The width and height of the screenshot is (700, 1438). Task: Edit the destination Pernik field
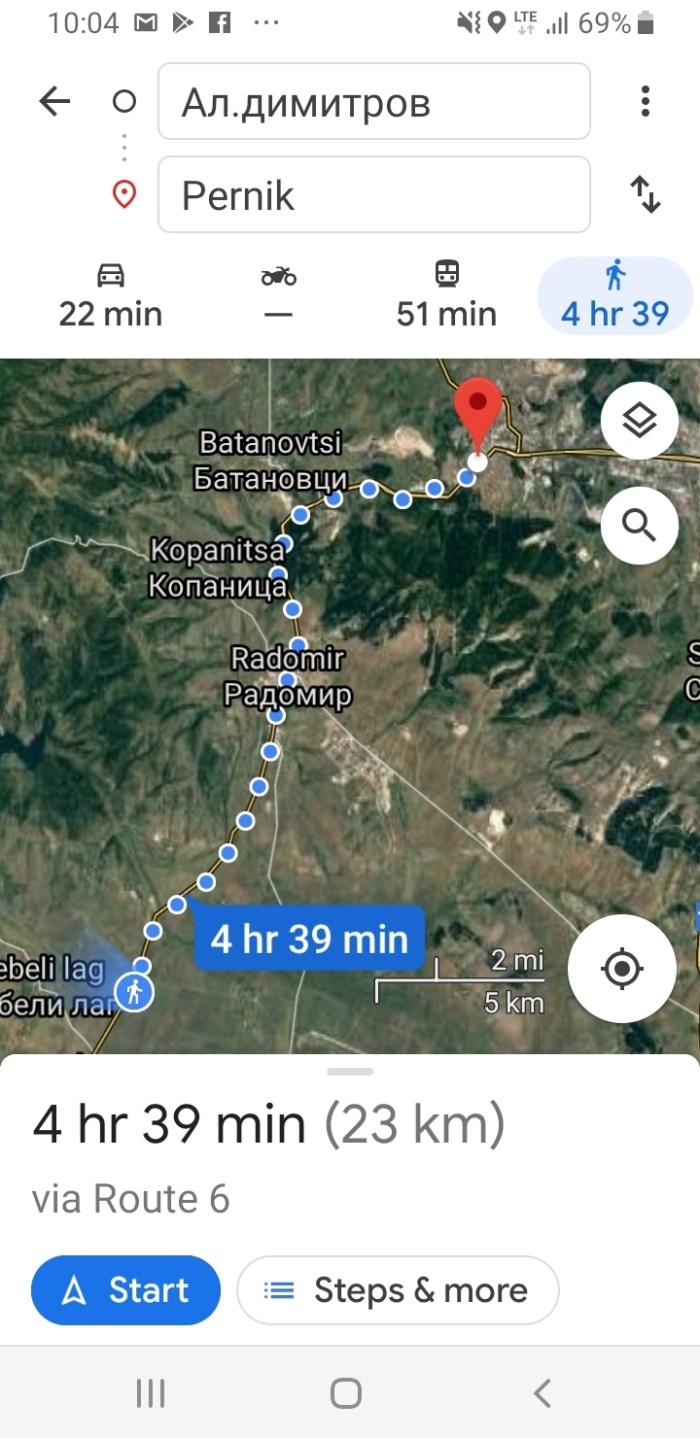pos(374,195)
